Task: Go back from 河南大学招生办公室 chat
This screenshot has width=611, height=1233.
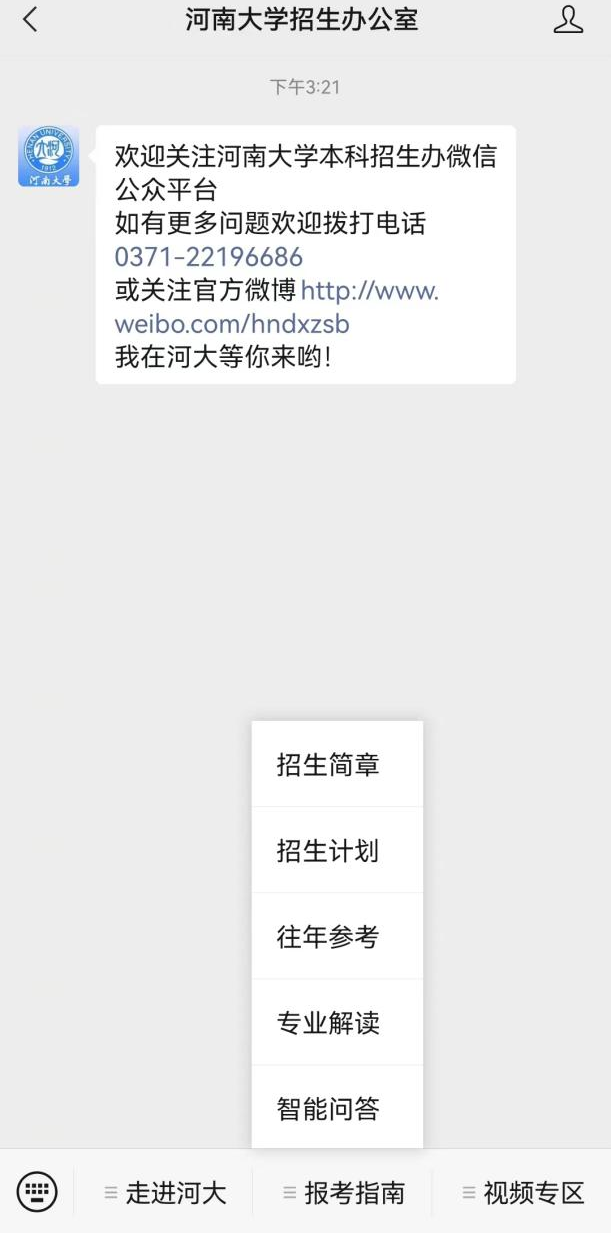Action: click(x=30, y=20)
